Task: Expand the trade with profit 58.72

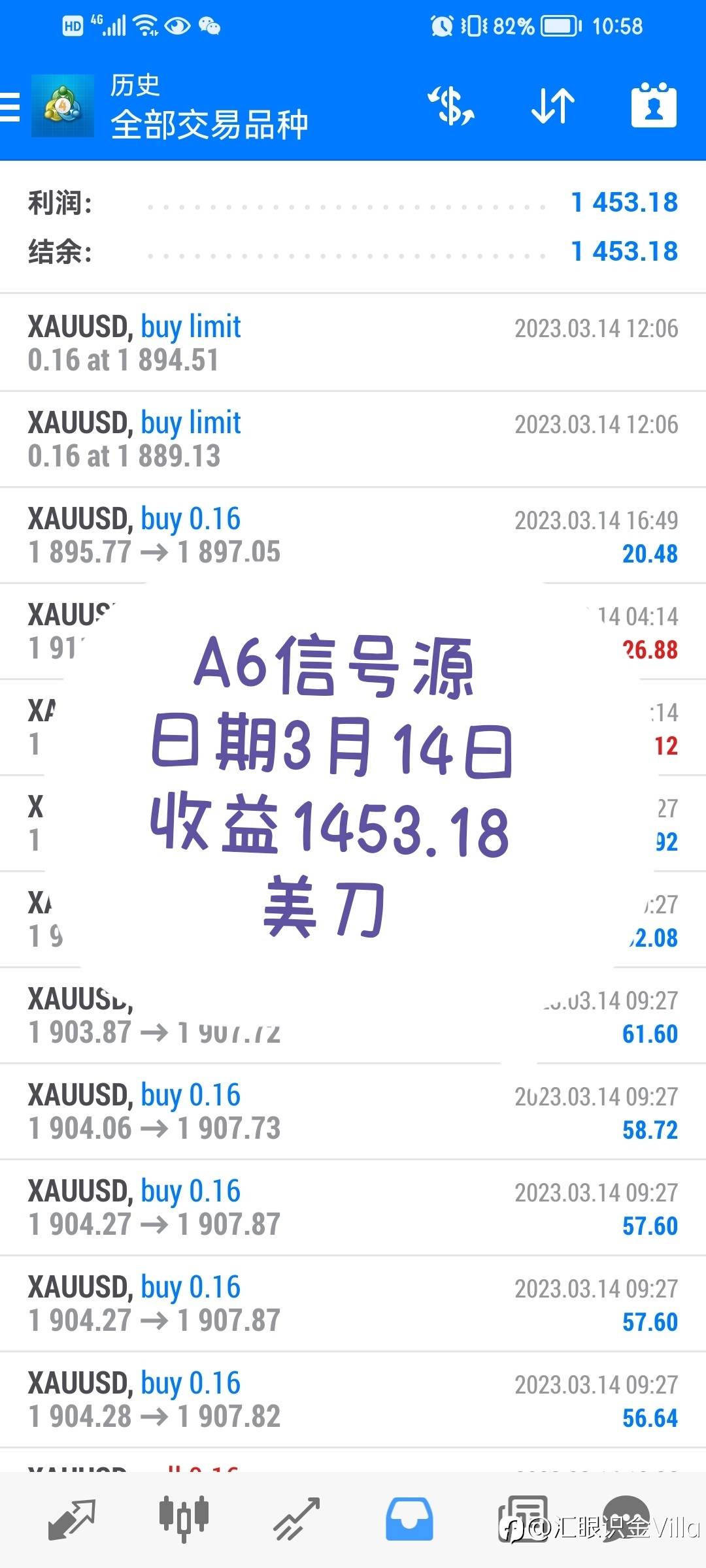Action: (353, 1111)
